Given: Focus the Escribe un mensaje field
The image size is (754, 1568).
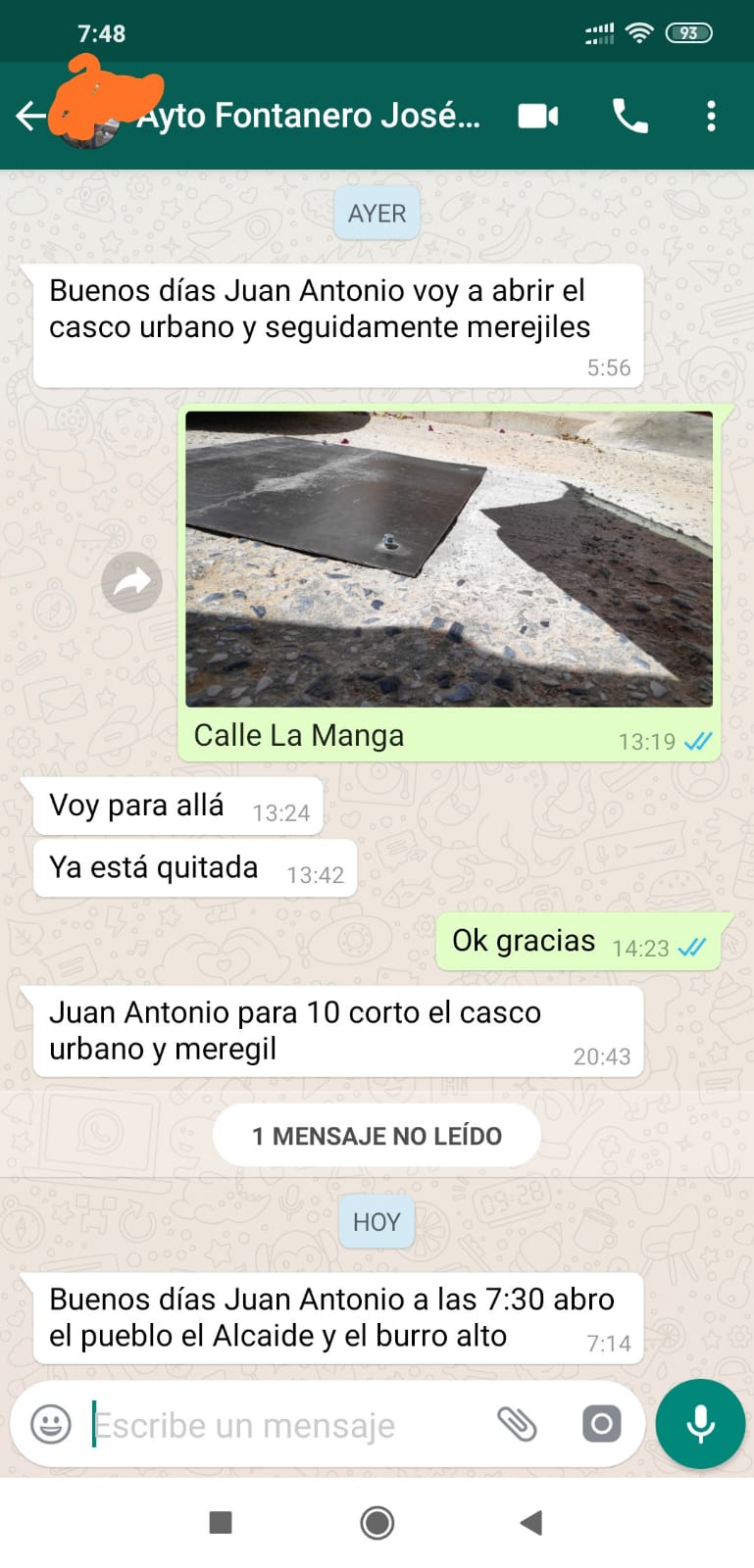Looking at the screenshot, I should (x=284, y=1425).
